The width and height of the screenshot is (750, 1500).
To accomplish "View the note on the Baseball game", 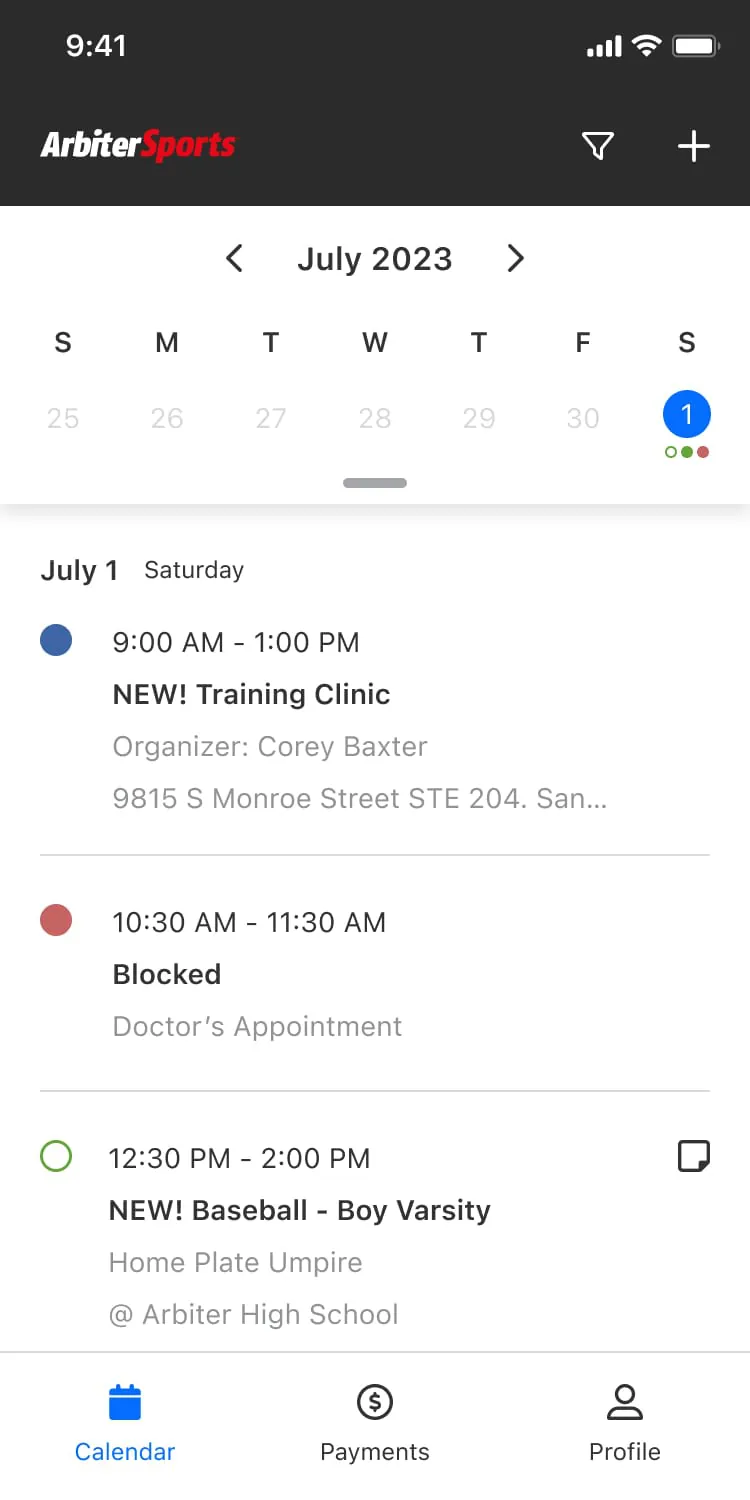I will coord(693,1157).
